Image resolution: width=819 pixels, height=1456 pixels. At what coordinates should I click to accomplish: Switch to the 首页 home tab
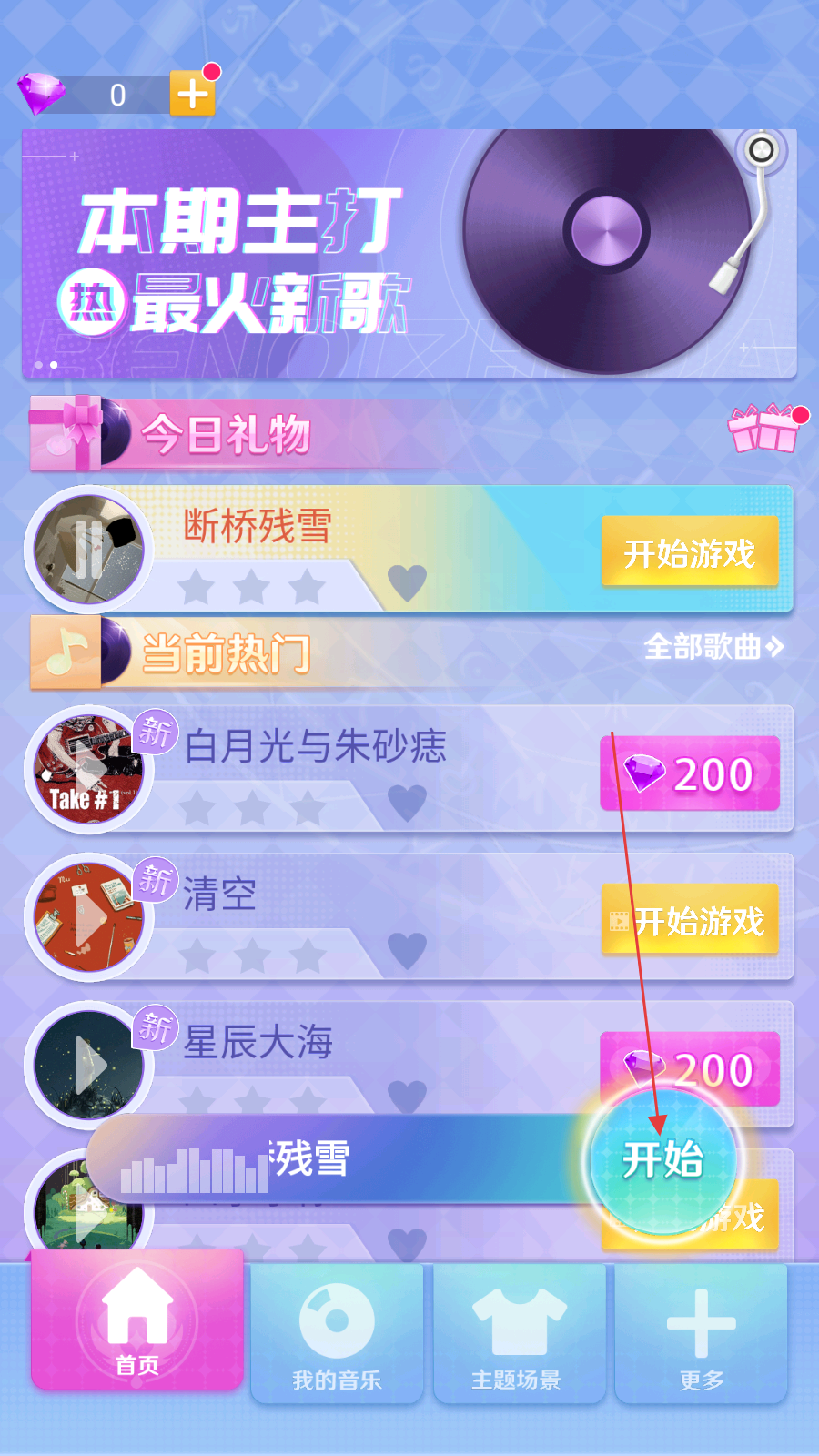(137, 1319)
